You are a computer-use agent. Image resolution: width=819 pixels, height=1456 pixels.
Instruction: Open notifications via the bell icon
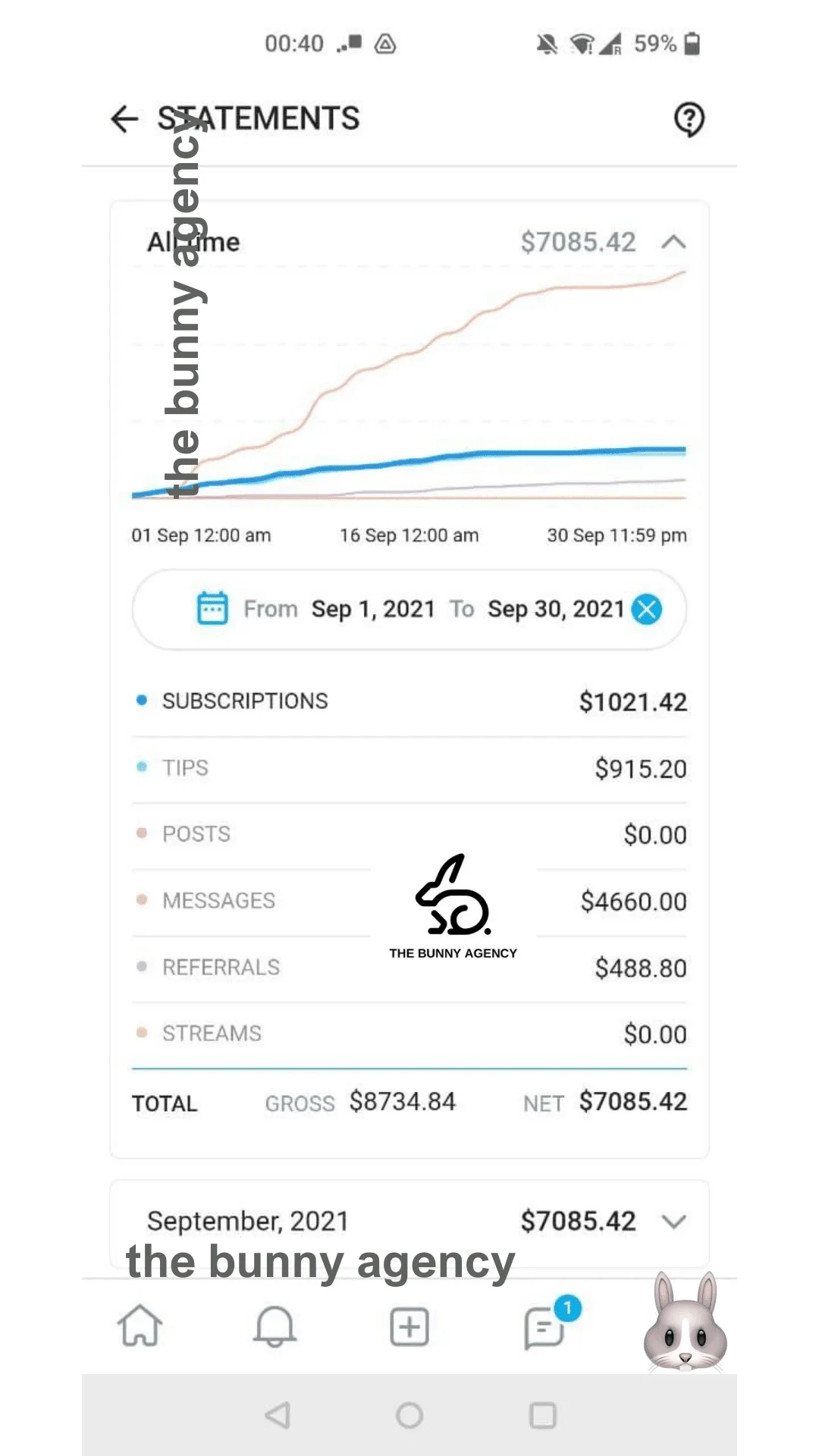[275, 1325]
